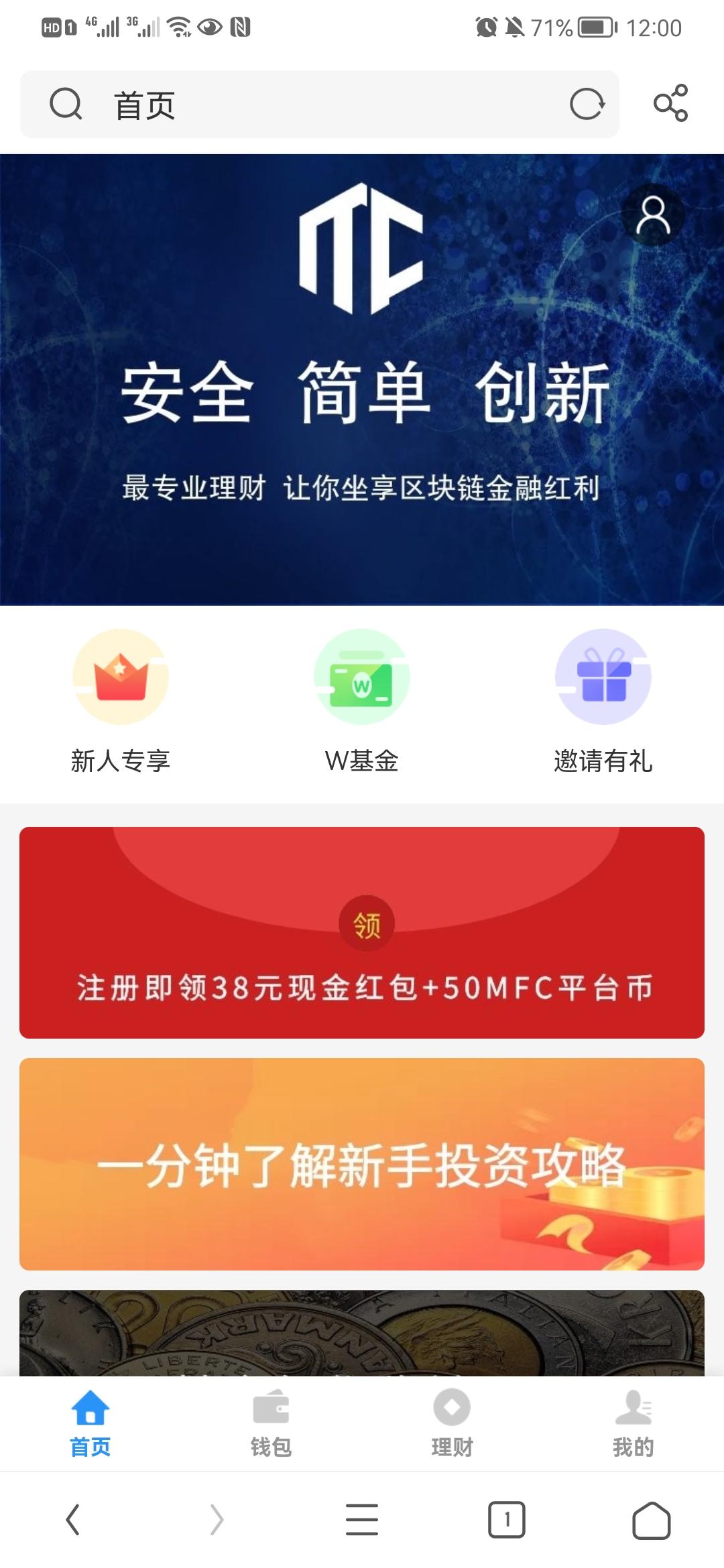The image size is (724, 1568).
Task: Go to the browser home page
Action: pyautogui.click(x=652, y=1520)
